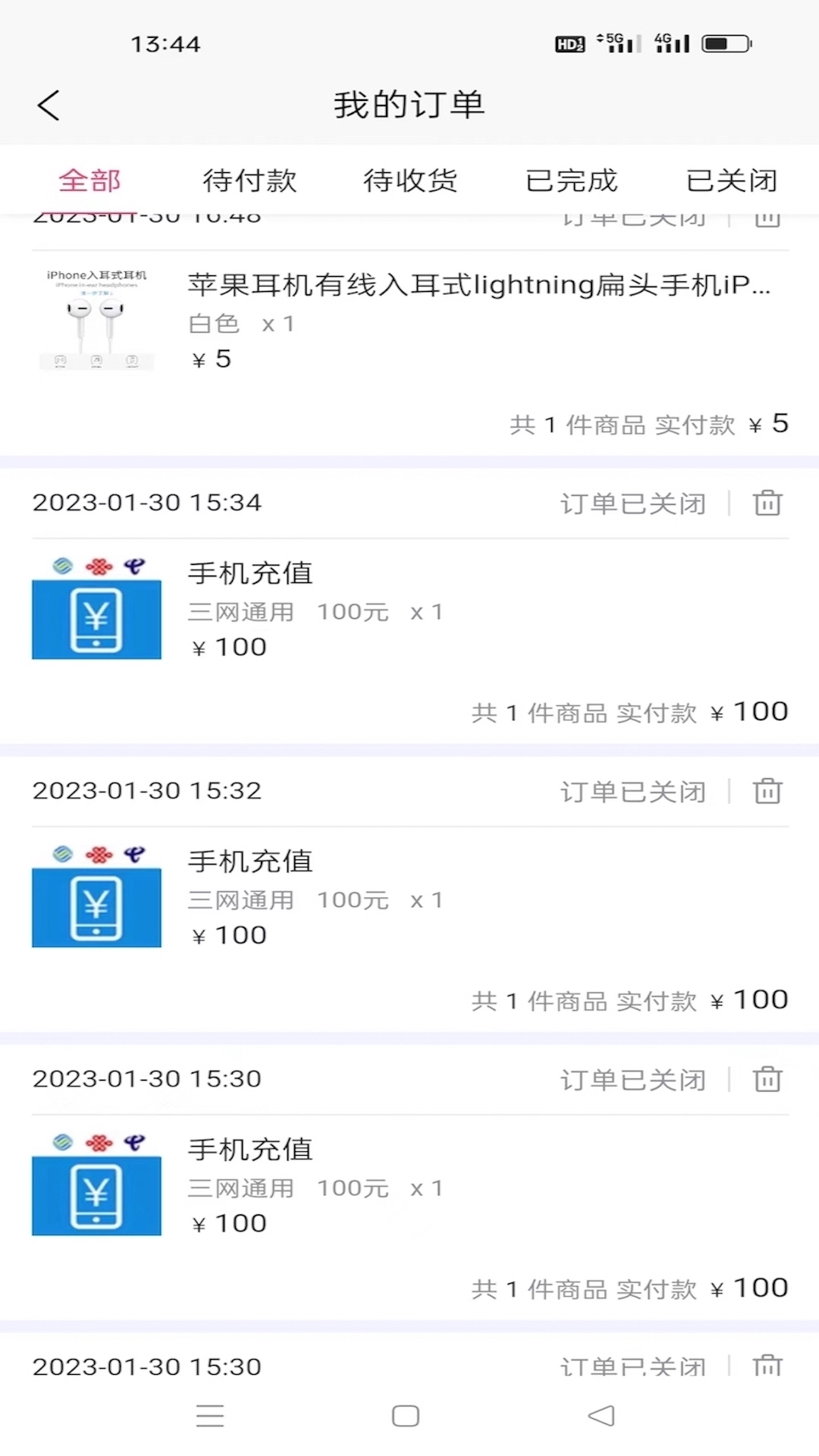Go back from 我的订单 page
819x1456 pixels.
[49, 105]
